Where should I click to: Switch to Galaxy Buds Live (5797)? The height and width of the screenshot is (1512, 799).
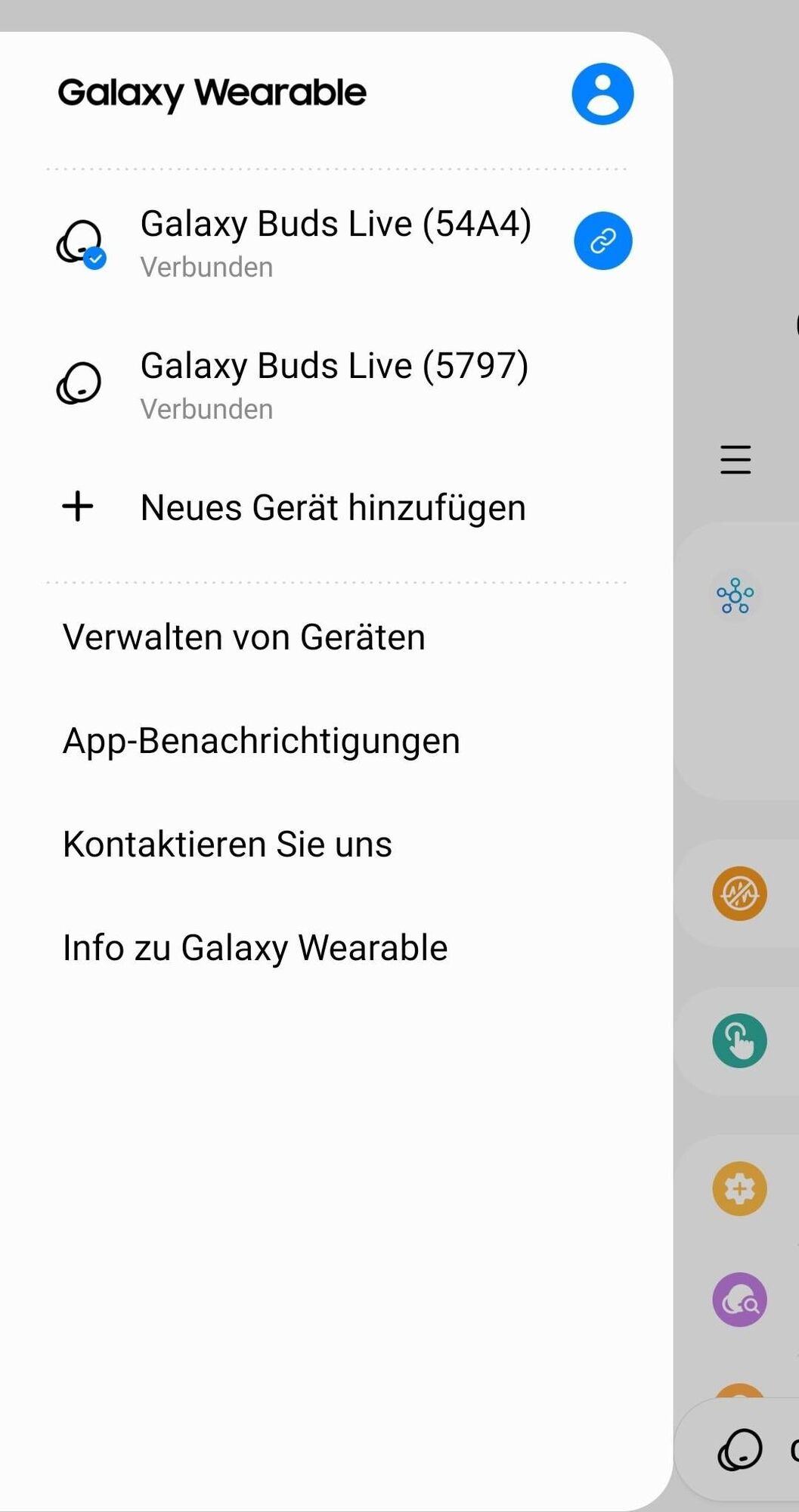pyautogui.click(x=333, y=383)
